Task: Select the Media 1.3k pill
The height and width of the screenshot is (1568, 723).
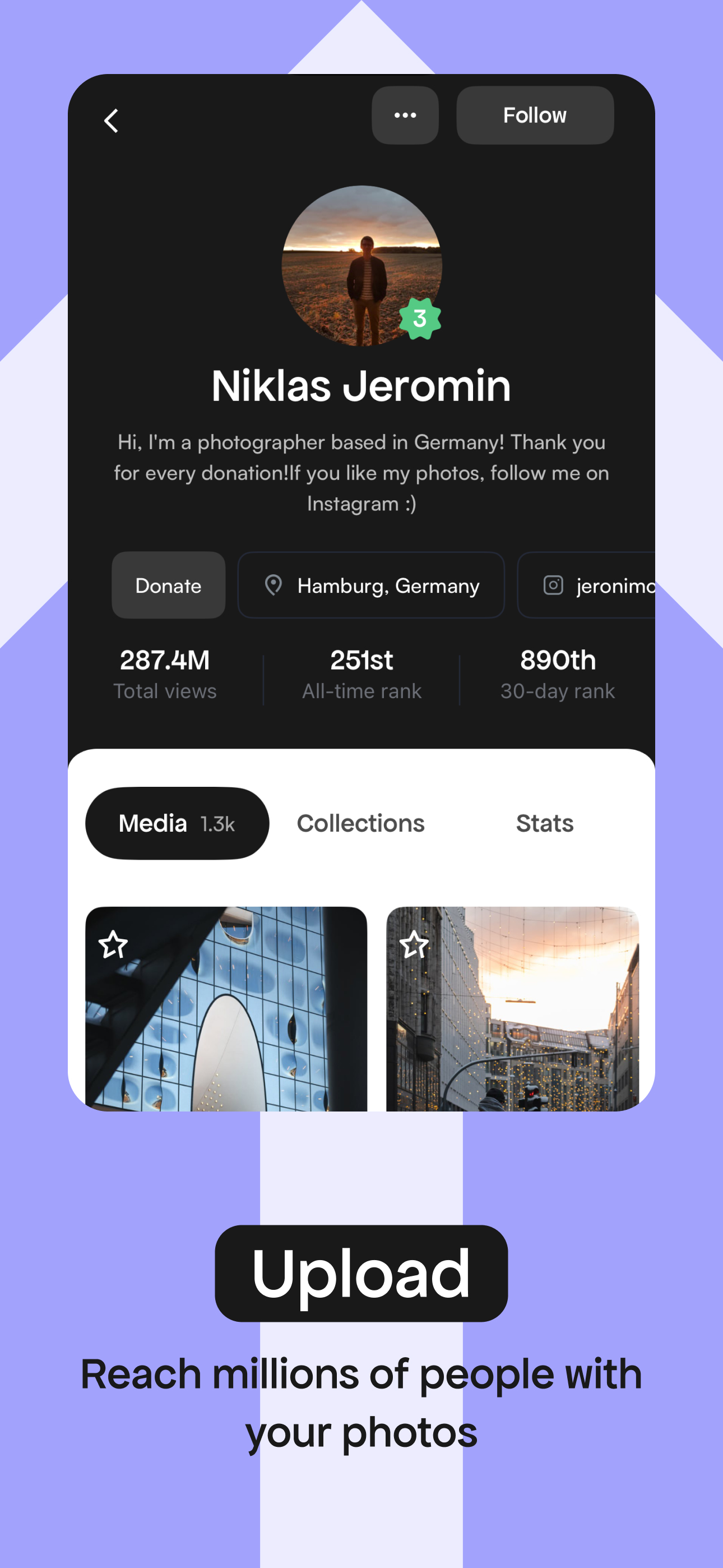Action: tap(177, 822)
